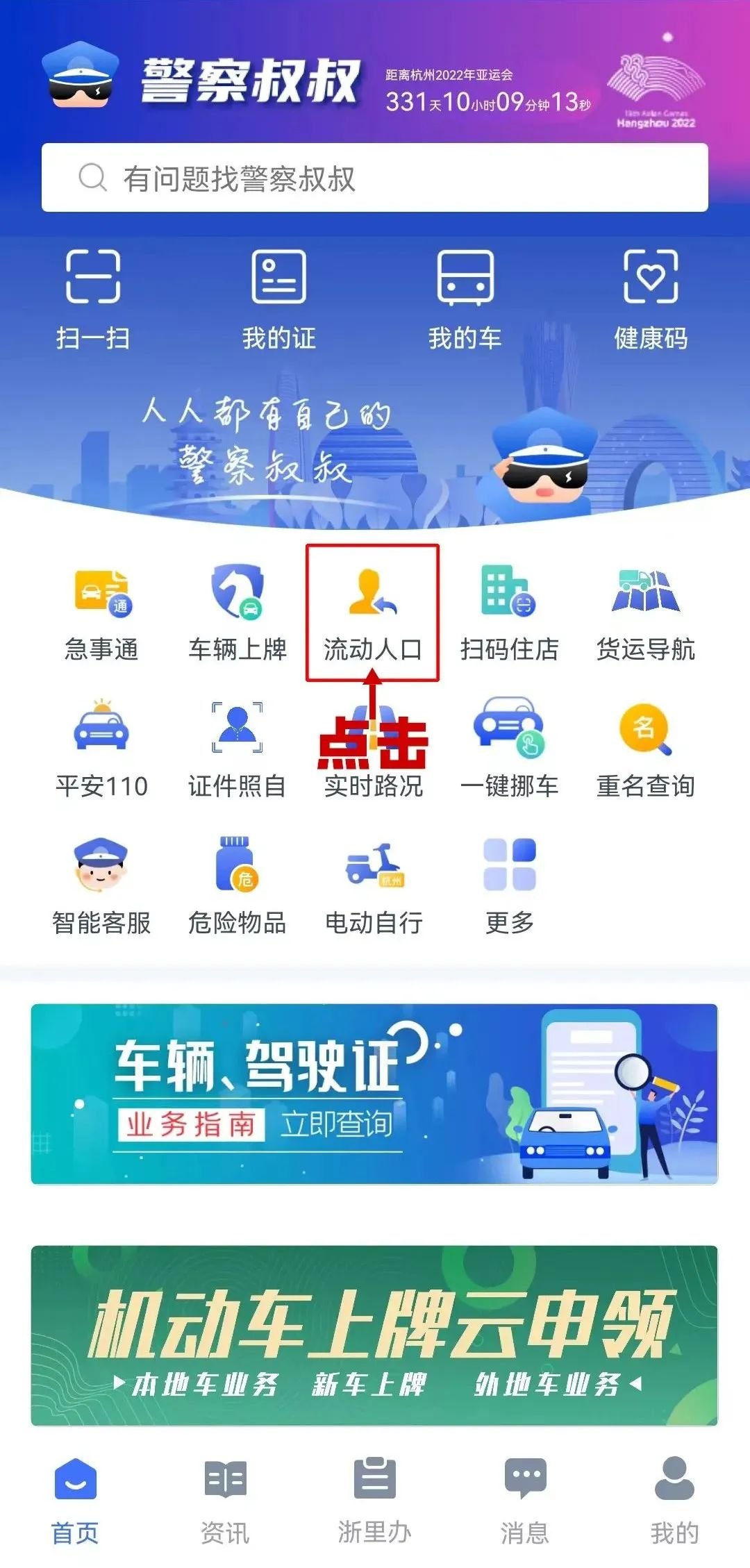The height and width of the screenshot is (1568, 750).
Task: Open 一键挪车 service
Action: (509, 749)
